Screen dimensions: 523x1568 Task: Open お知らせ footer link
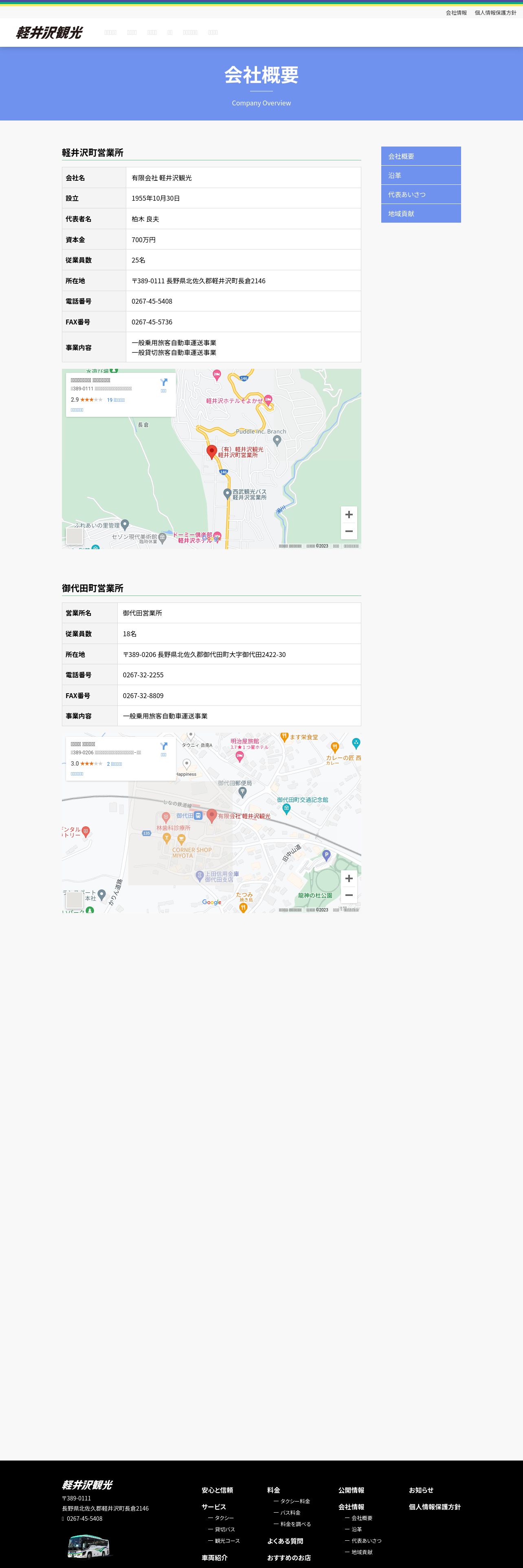point(421,1490)
